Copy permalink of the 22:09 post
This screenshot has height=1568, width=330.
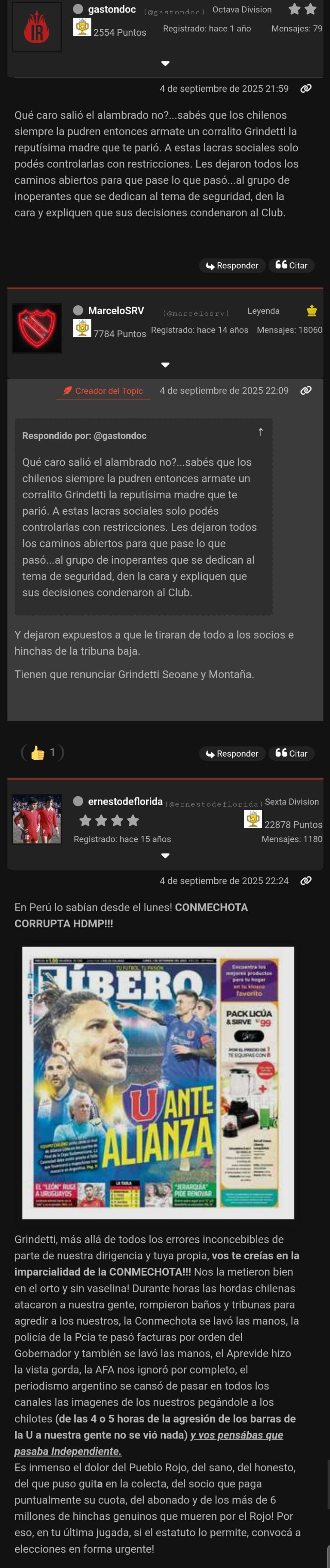pyautogui.click(x=306, y=390)
